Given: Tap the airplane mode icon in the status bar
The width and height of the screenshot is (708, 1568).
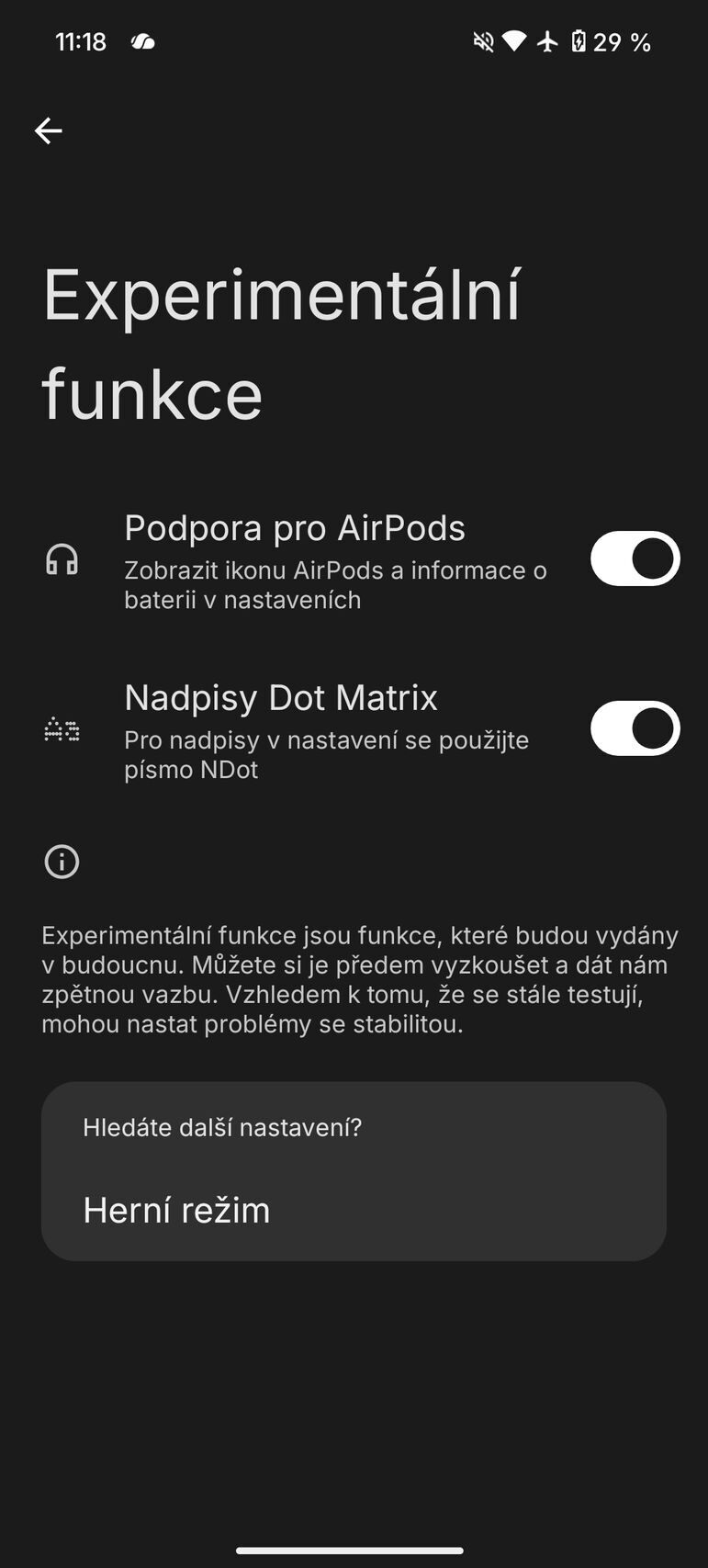Looking at the screenshot, I should (x=548, y=40).
